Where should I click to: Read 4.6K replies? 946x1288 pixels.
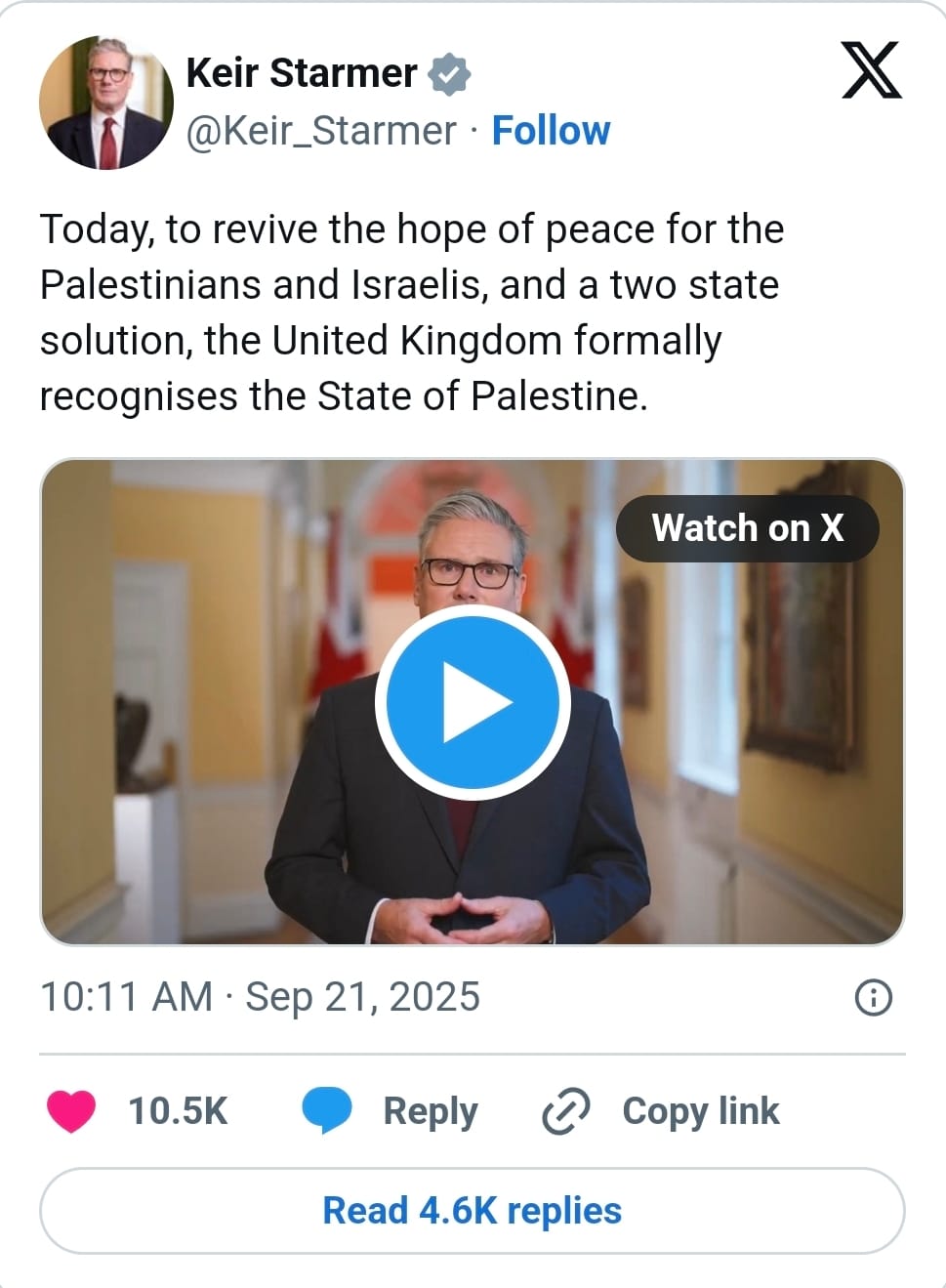[472, 1211]
